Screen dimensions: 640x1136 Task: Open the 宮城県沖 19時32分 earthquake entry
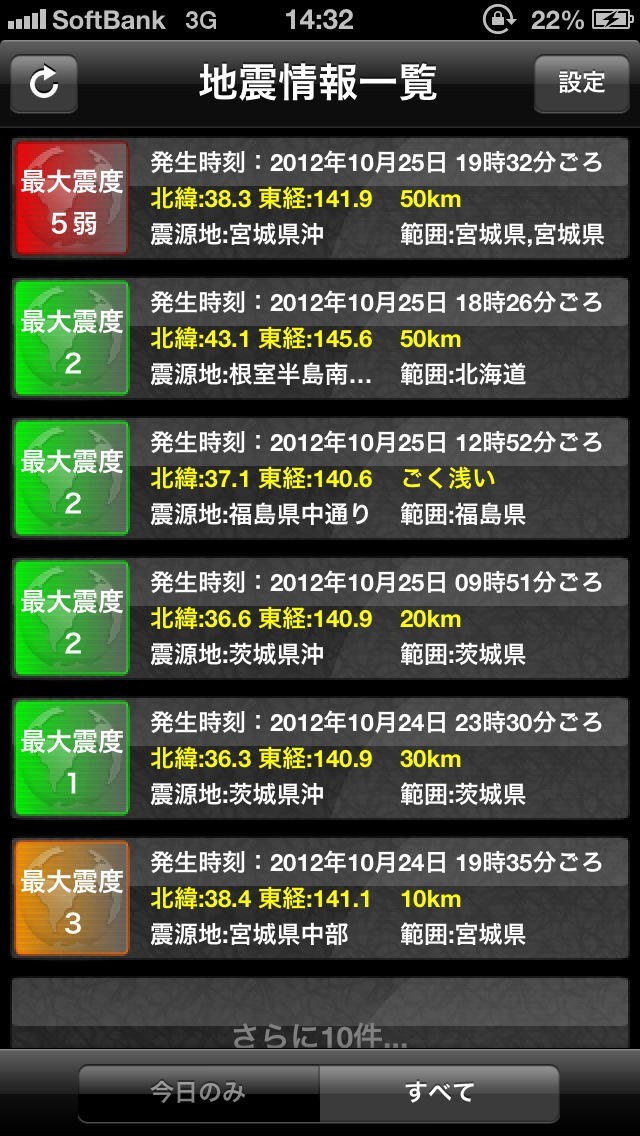point(320,199)
